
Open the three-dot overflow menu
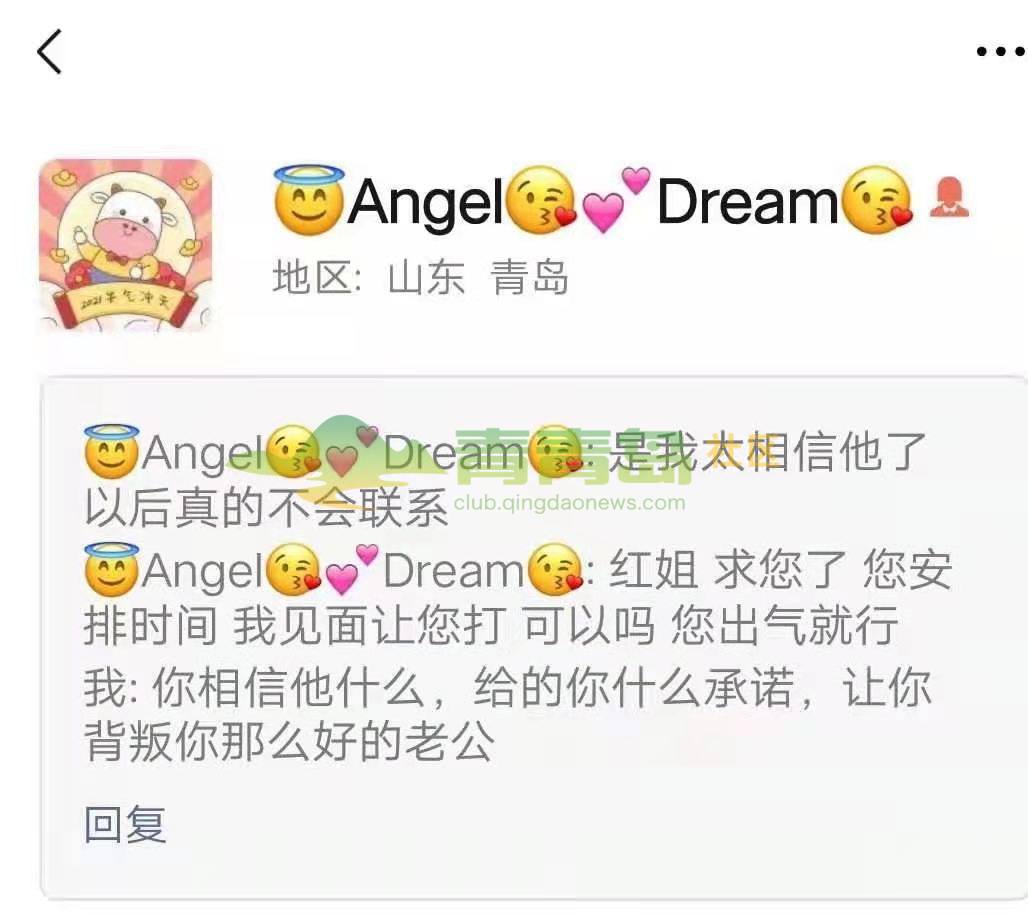[x=999, y=52]
